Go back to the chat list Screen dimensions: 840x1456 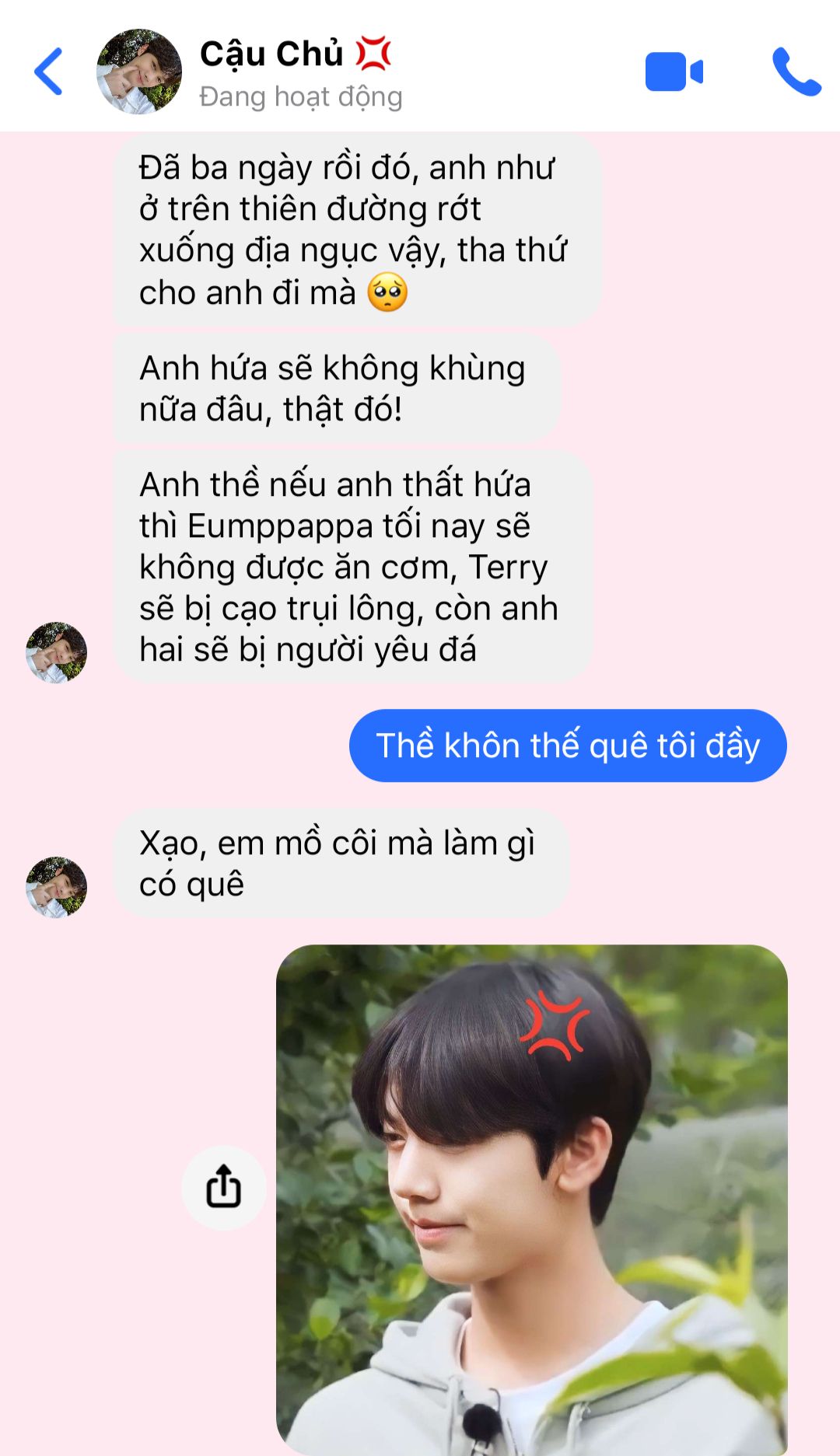click(x=49, y=72)
